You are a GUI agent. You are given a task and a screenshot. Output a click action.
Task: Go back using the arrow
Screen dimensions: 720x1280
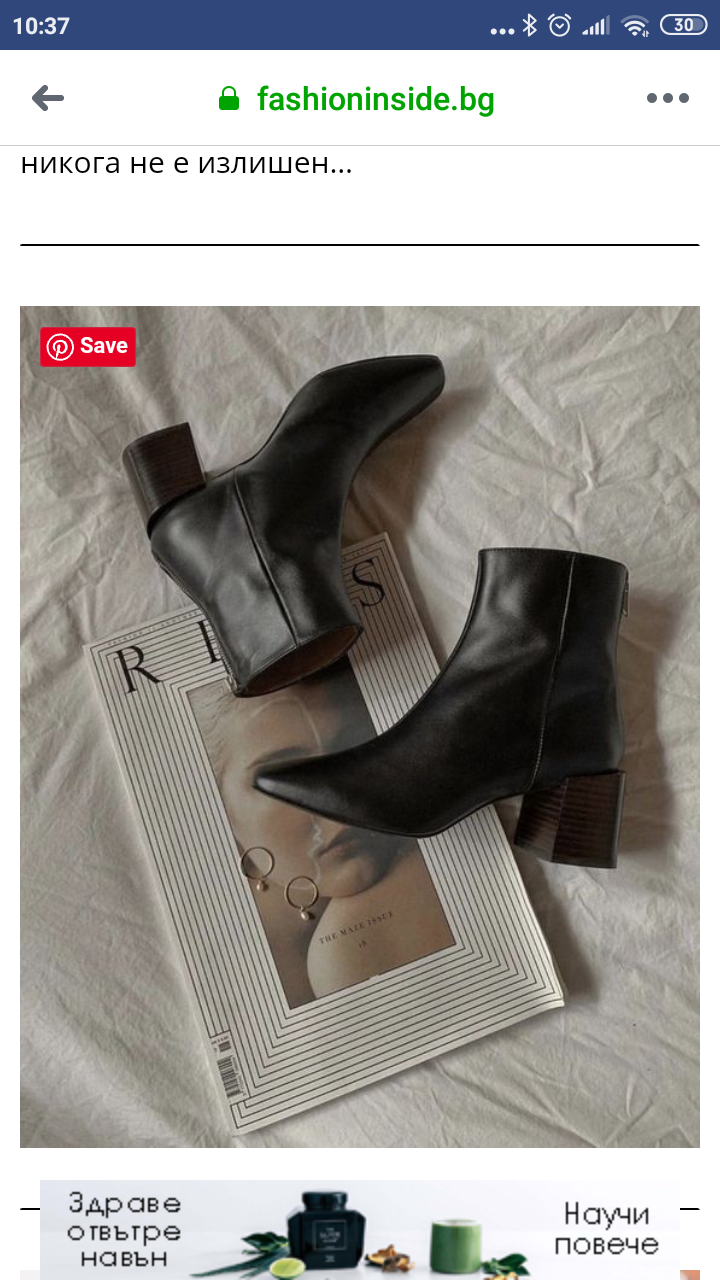[48, 98]
